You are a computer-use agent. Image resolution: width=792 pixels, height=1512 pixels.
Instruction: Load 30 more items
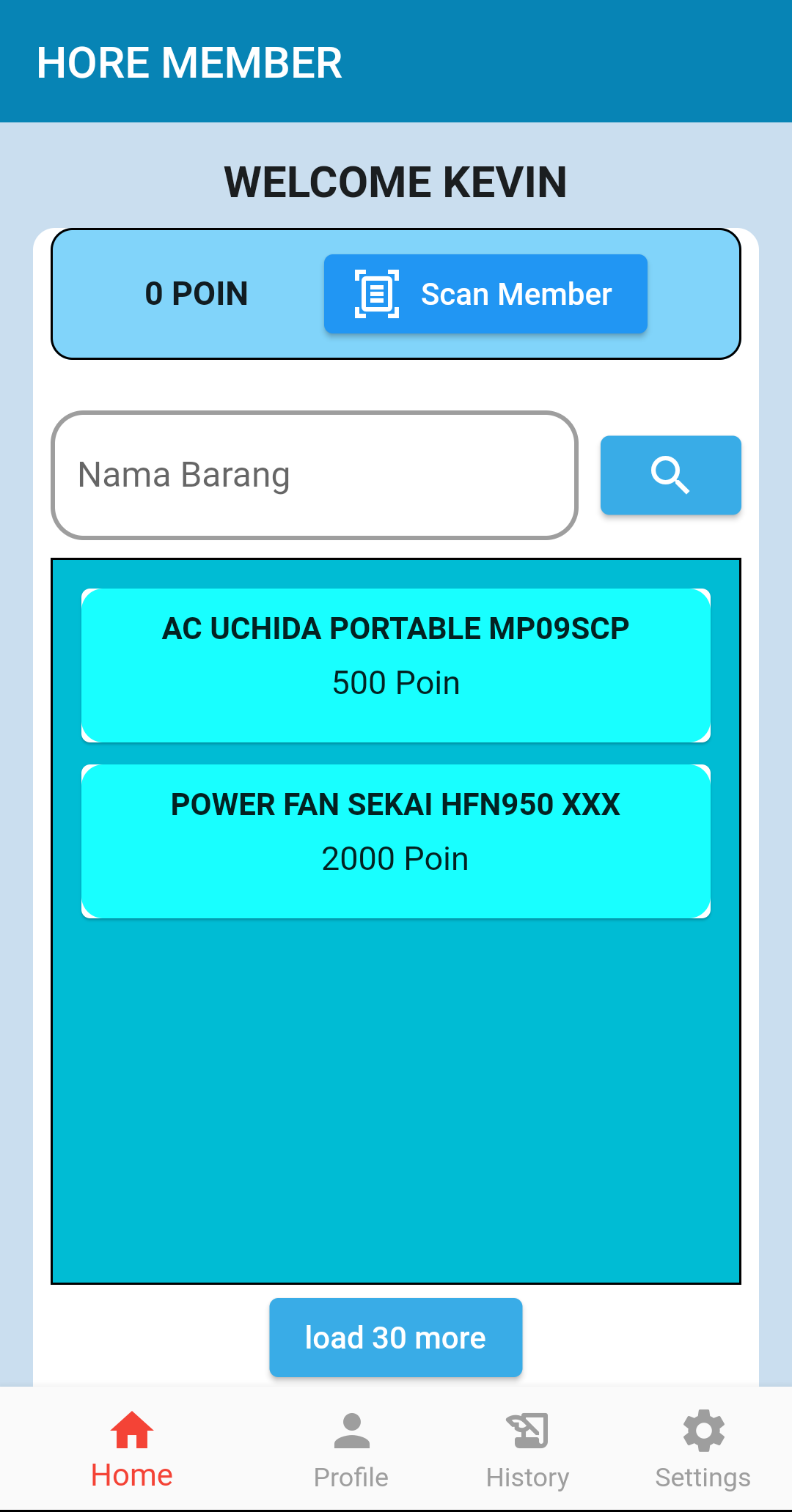tap(396, 1338)
